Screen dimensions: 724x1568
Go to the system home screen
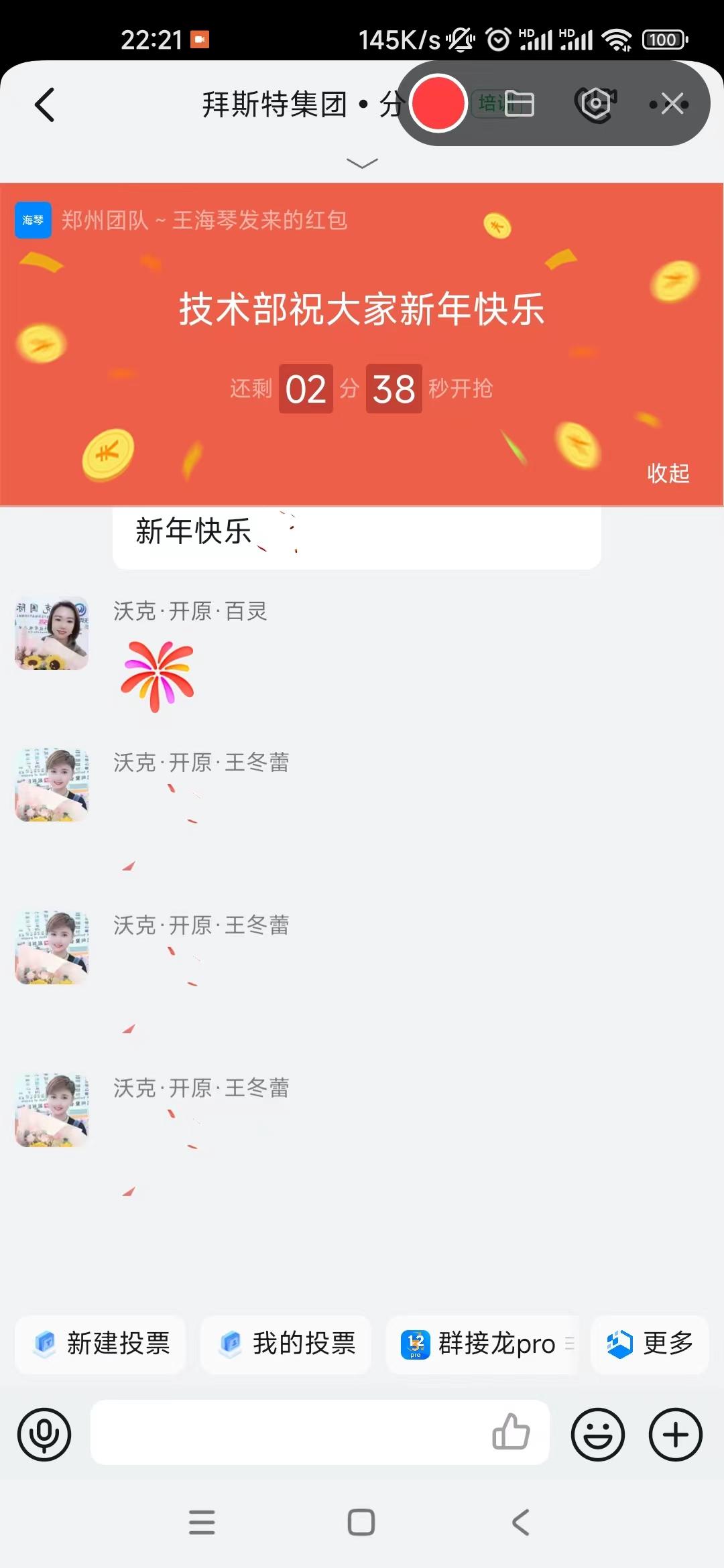361,1522
